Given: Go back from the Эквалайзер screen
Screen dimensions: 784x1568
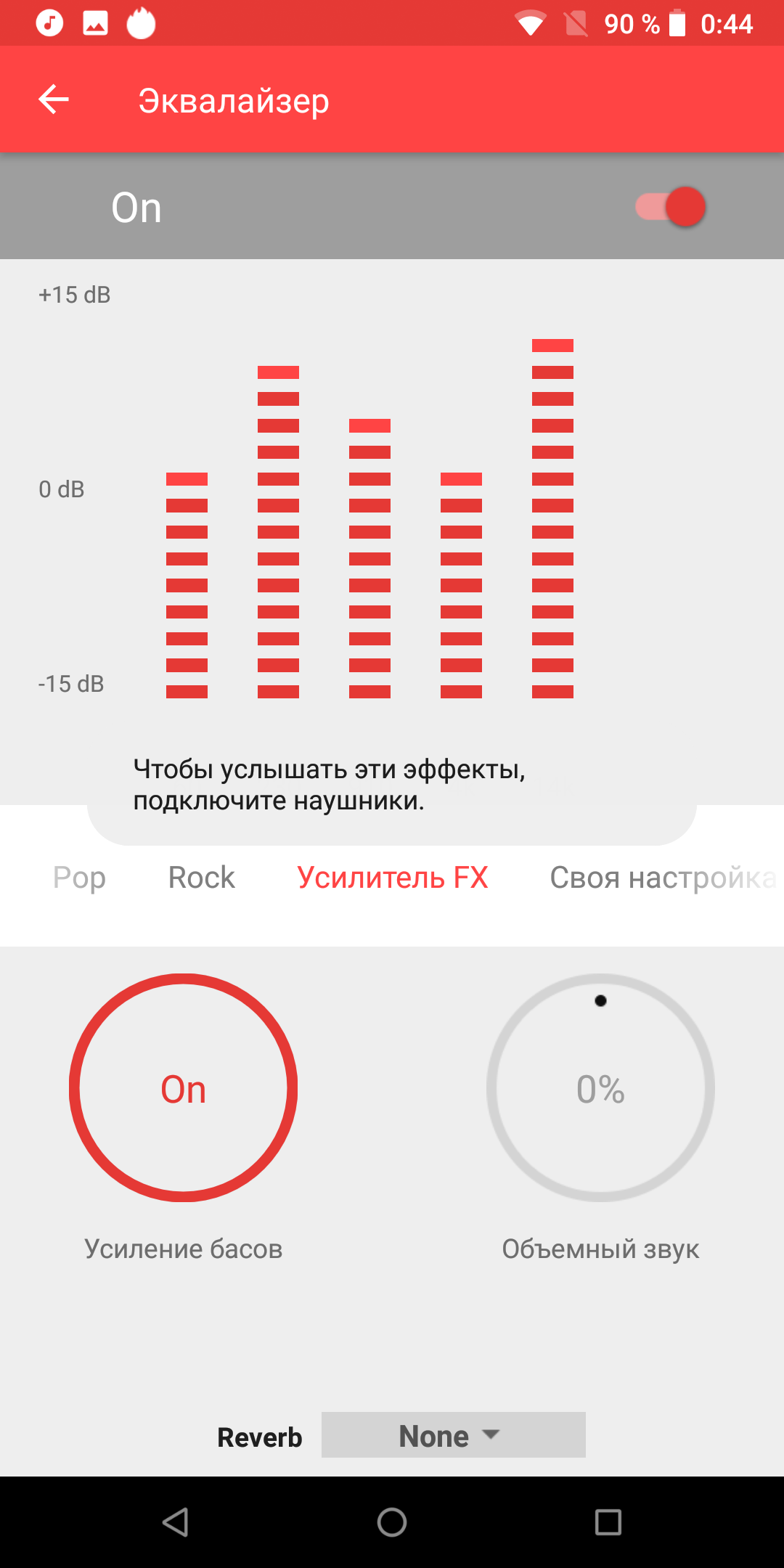Looking at the screenshot, I should point(54,99).
